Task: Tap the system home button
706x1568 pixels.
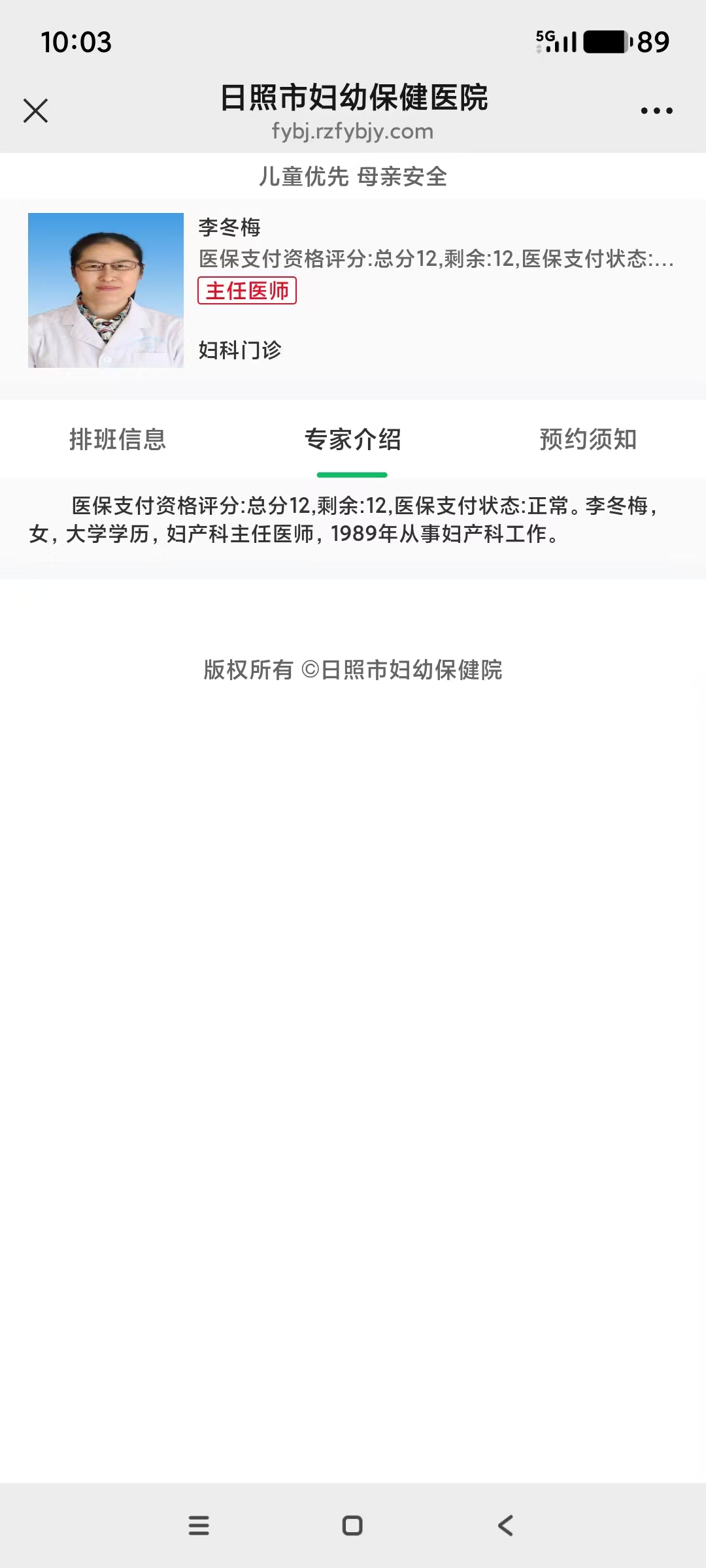Action: click(352, 1526)
